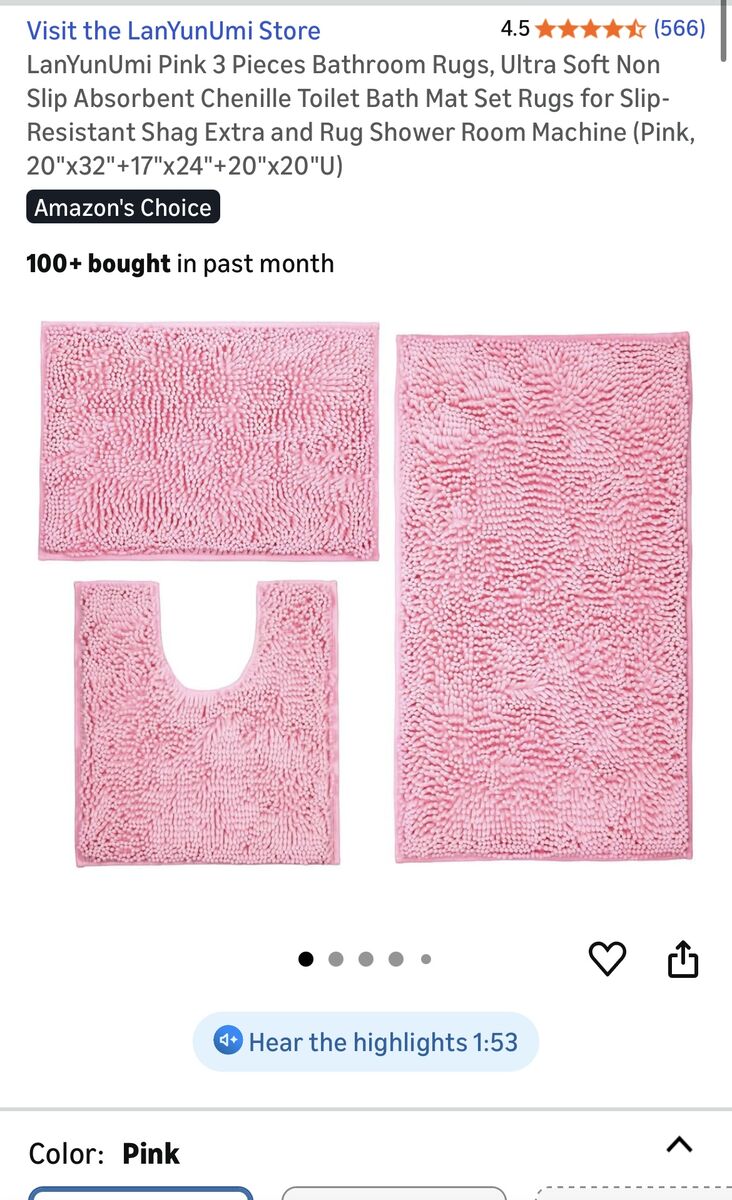Share this product listing

click(x=682, y=959)
